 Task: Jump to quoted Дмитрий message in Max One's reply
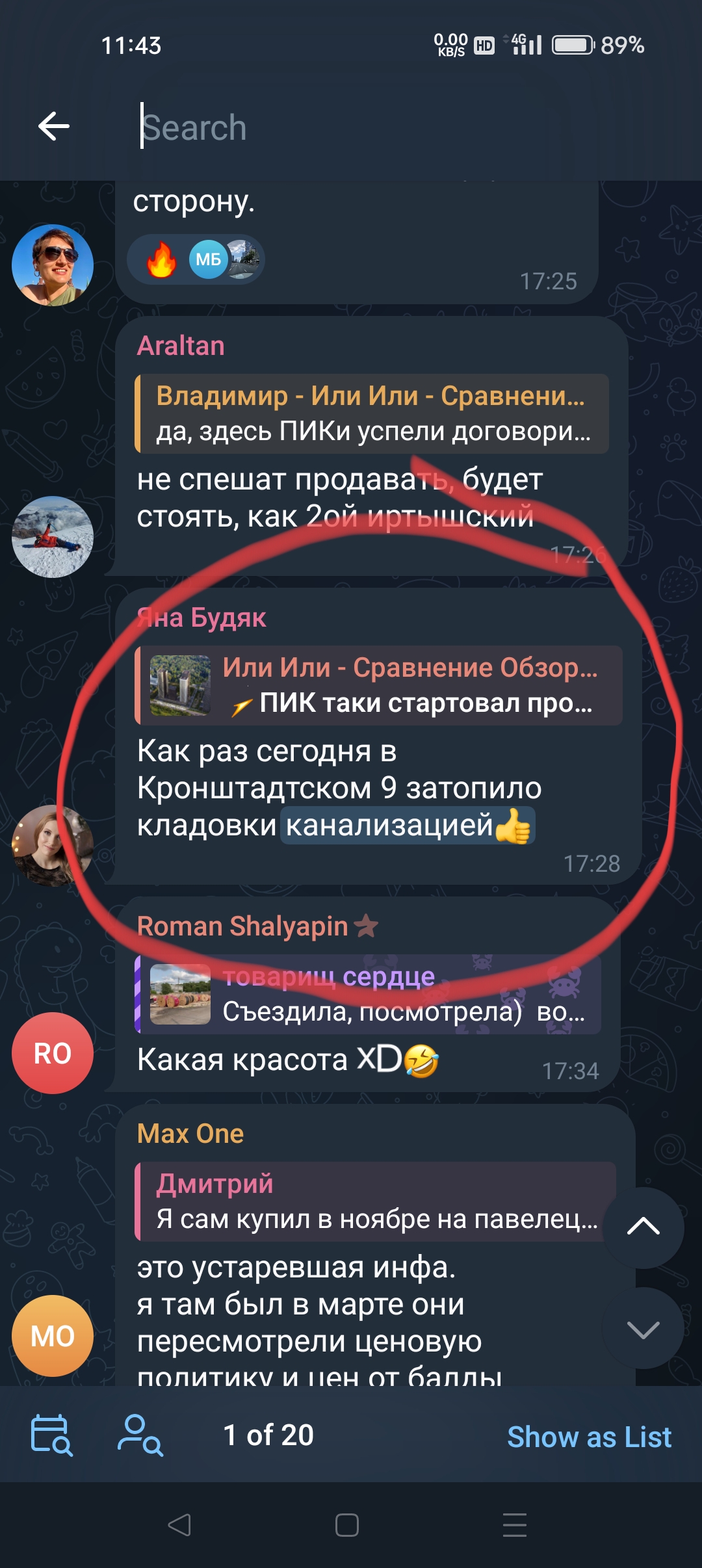375,1201
